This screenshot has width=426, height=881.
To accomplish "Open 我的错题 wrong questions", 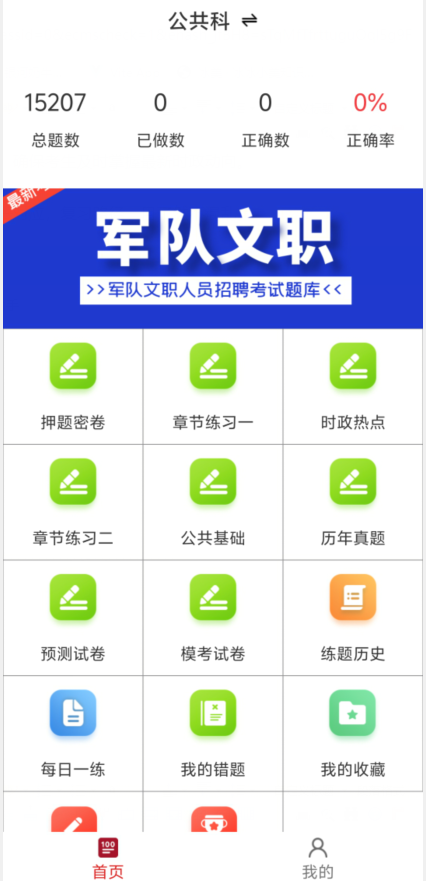I will (x=213, y=734).
